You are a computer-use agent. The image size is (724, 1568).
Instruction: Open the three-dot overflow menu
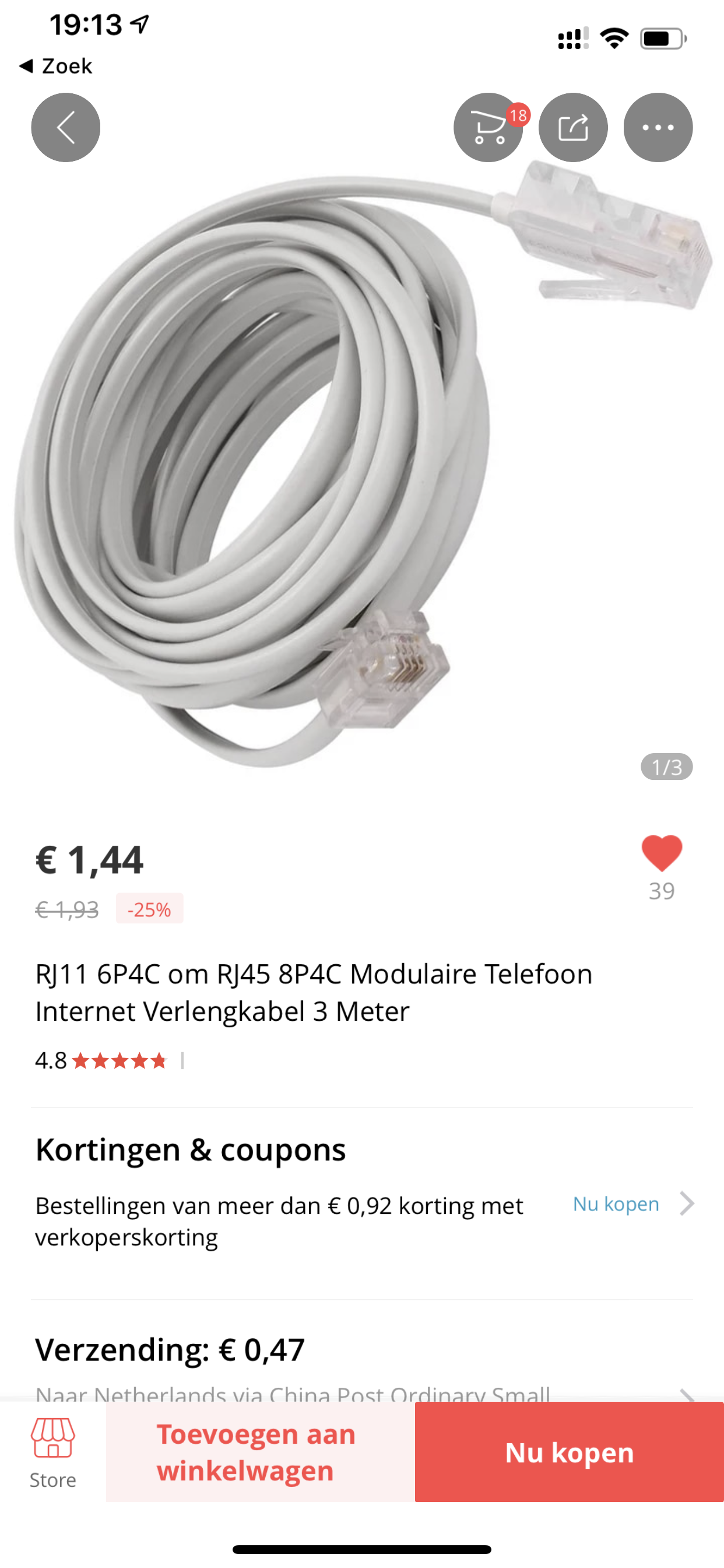click(658, 127)
